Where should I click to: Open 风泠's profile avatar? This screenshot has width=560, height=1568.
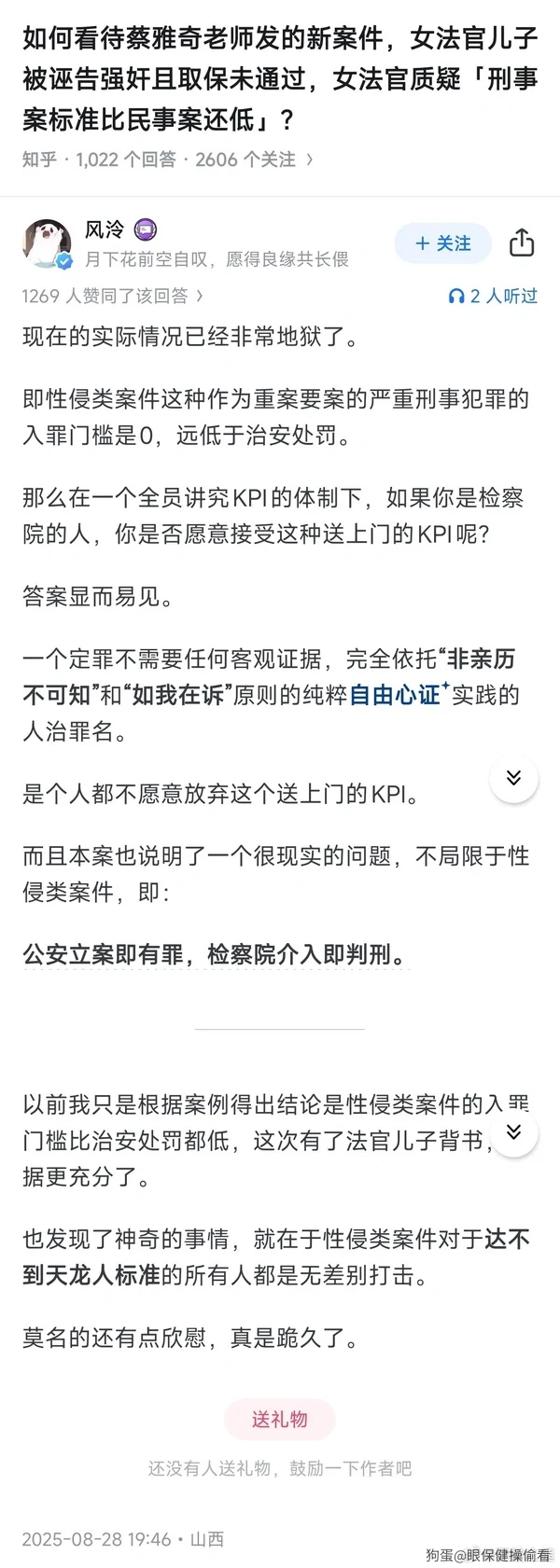pos(47,243)
